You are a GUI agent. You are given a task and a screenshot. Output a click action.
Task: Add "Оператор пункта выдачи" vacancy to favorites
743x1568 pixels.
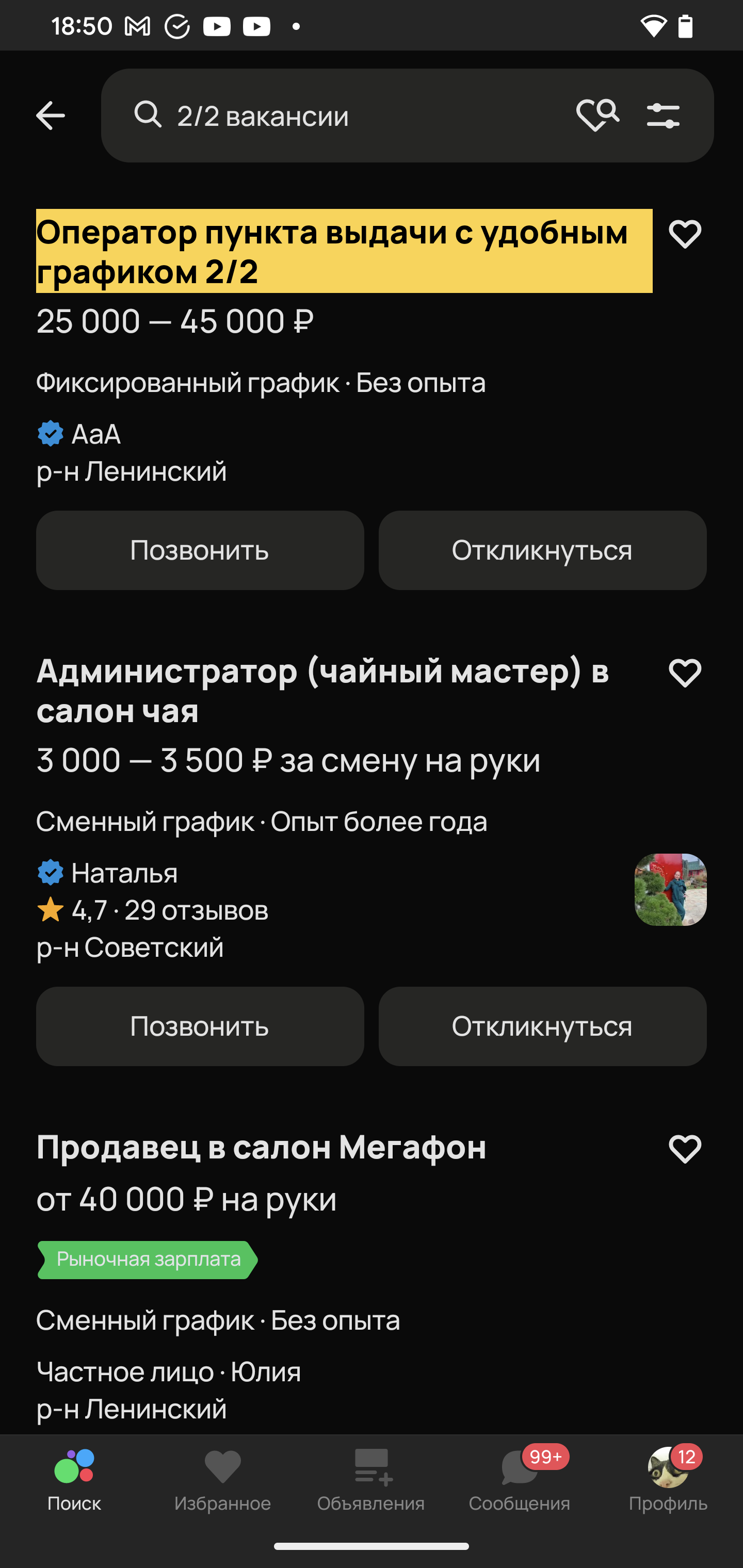point(685,234)
